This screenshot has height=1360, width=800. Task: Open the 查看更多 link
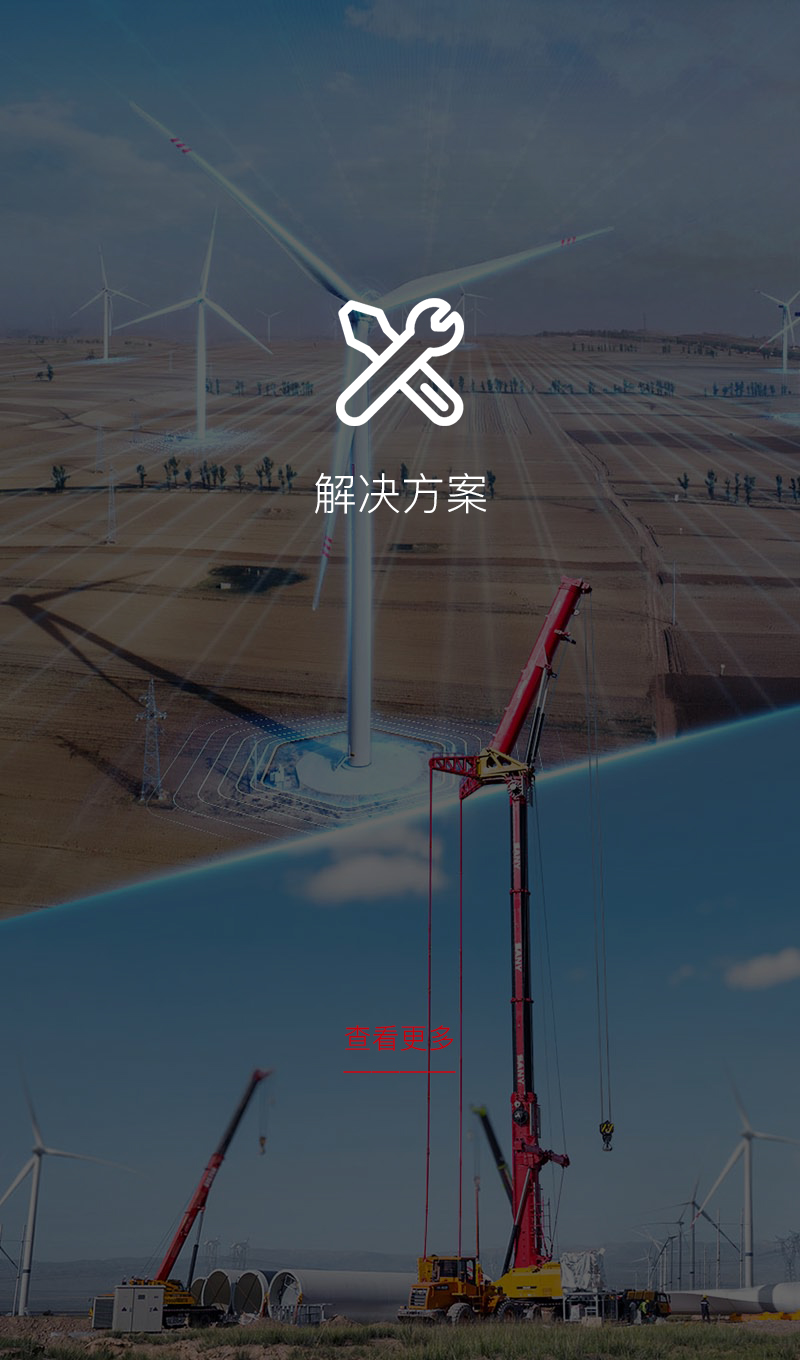[400, 1040]
